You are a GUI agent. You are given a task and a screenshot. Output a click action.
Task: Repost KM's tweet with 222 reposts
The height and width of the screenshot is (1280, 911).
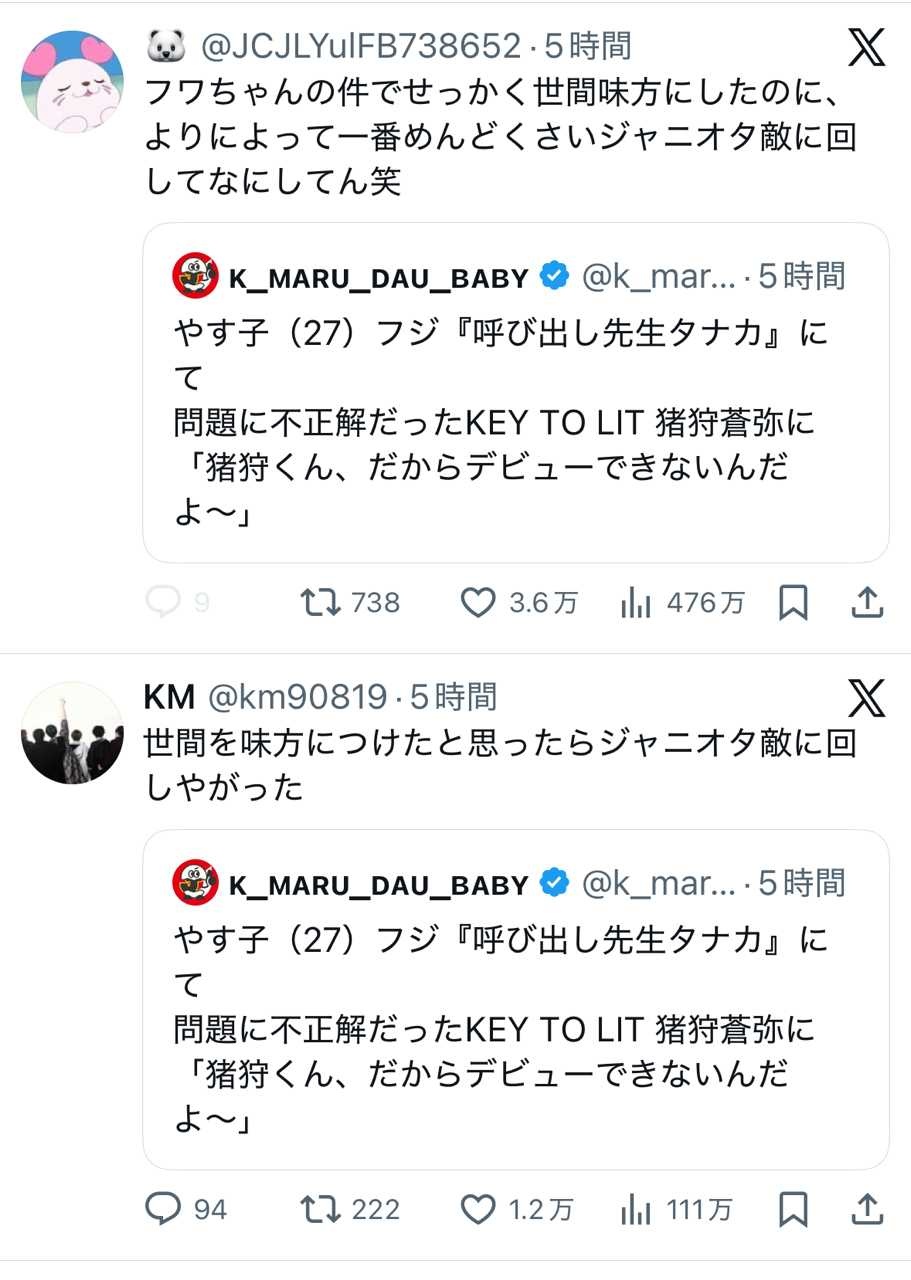coord(320,1210)
